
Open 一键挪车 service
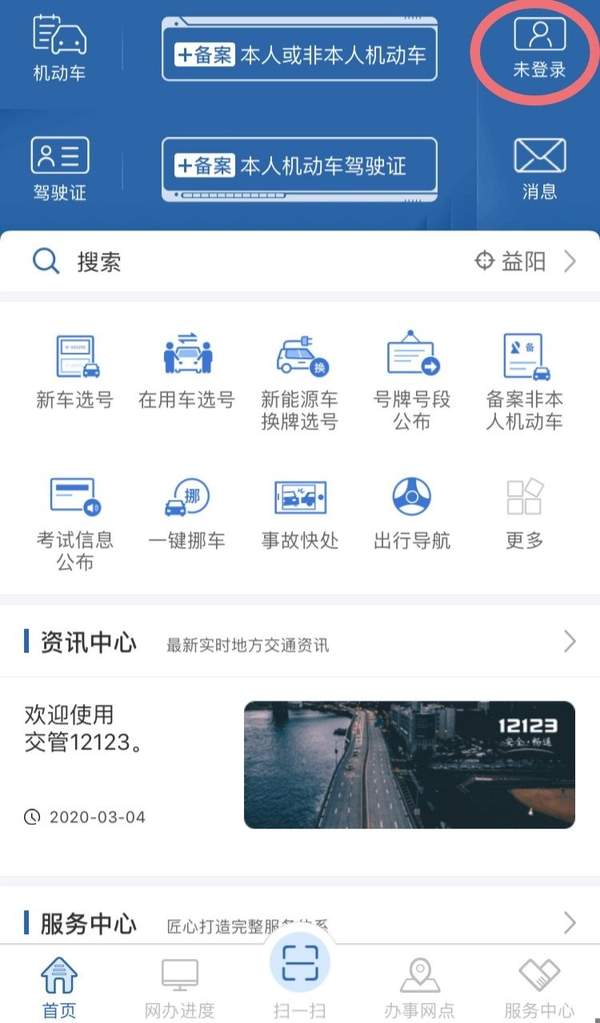(187, 512)
